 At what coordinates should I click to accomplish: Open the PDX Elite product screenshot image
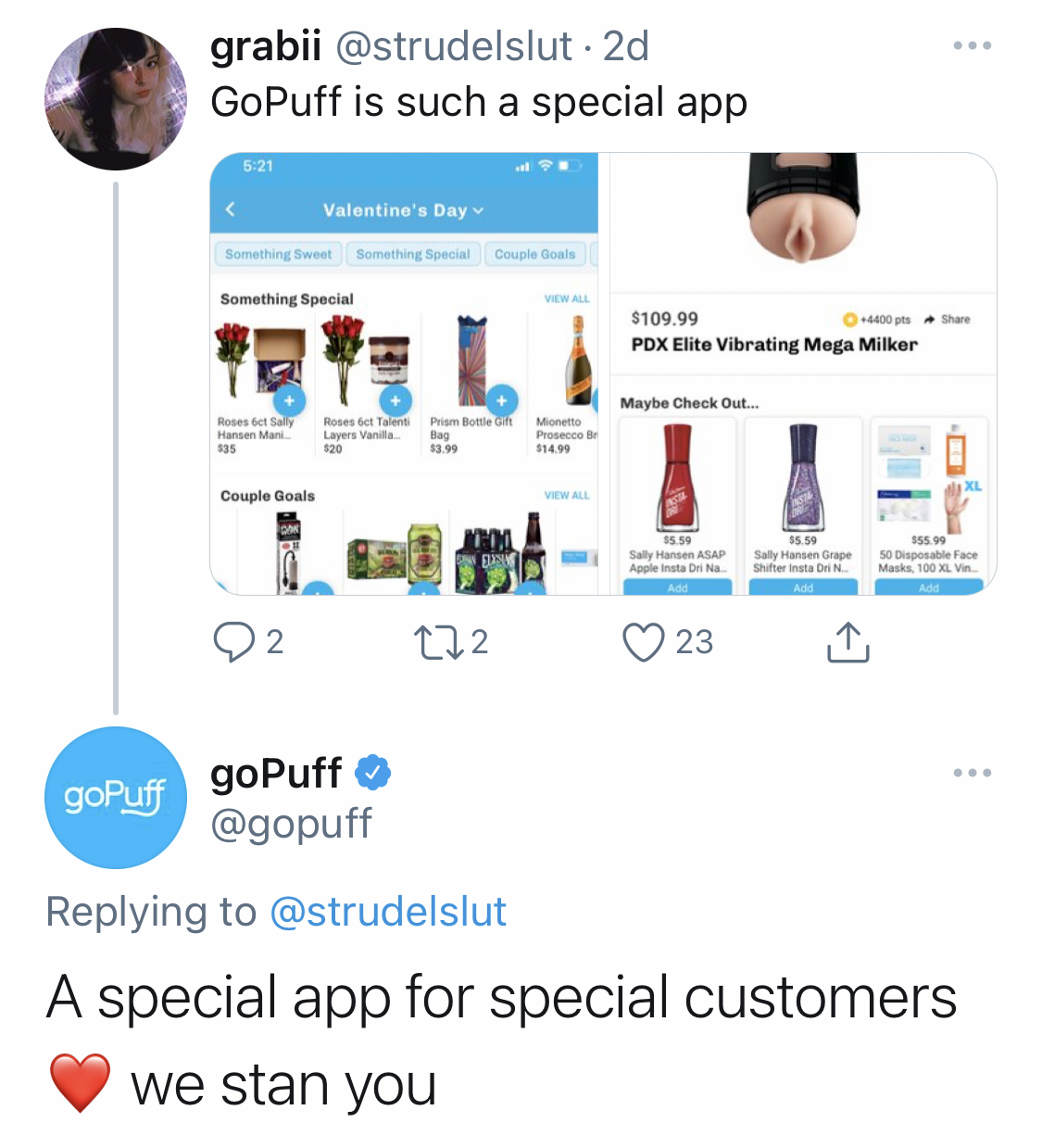coord(802,373)
